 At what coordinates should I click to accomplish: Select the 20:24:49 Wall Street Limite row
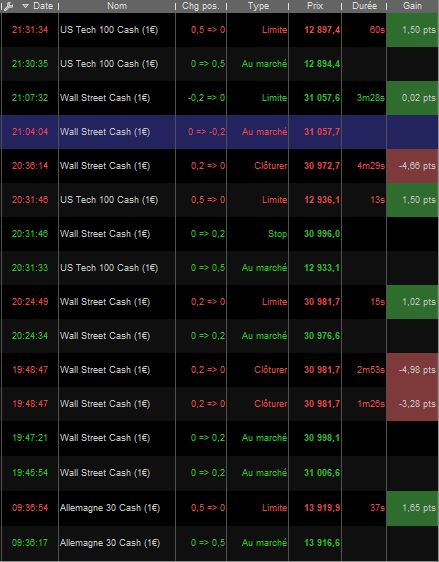pyautogui.click(x=219, y=302)
